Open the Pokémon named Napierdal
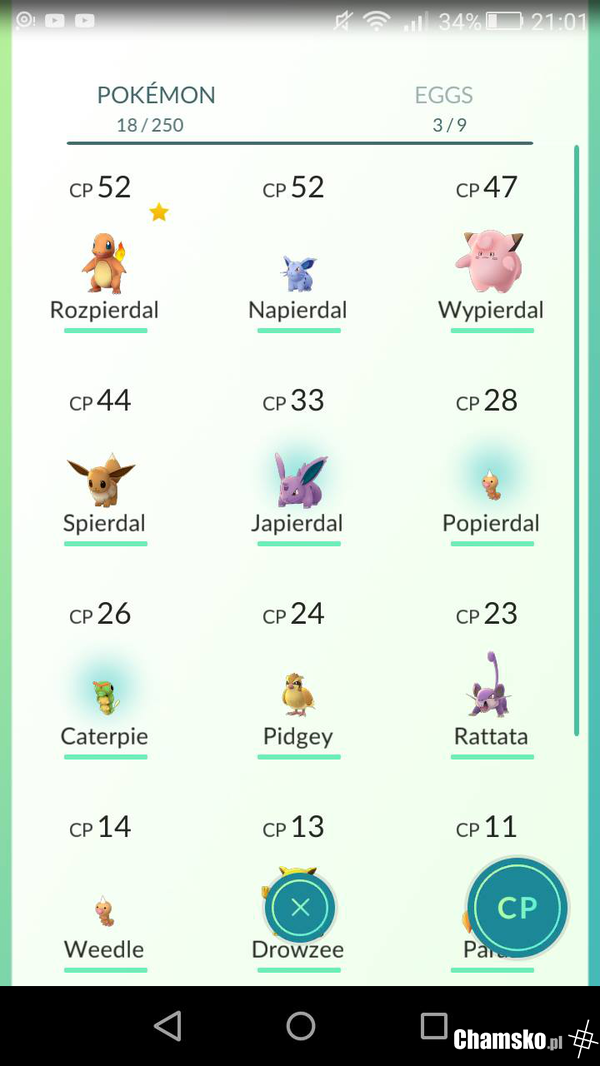Viewport: 600px width, 1066px height. 297,272
